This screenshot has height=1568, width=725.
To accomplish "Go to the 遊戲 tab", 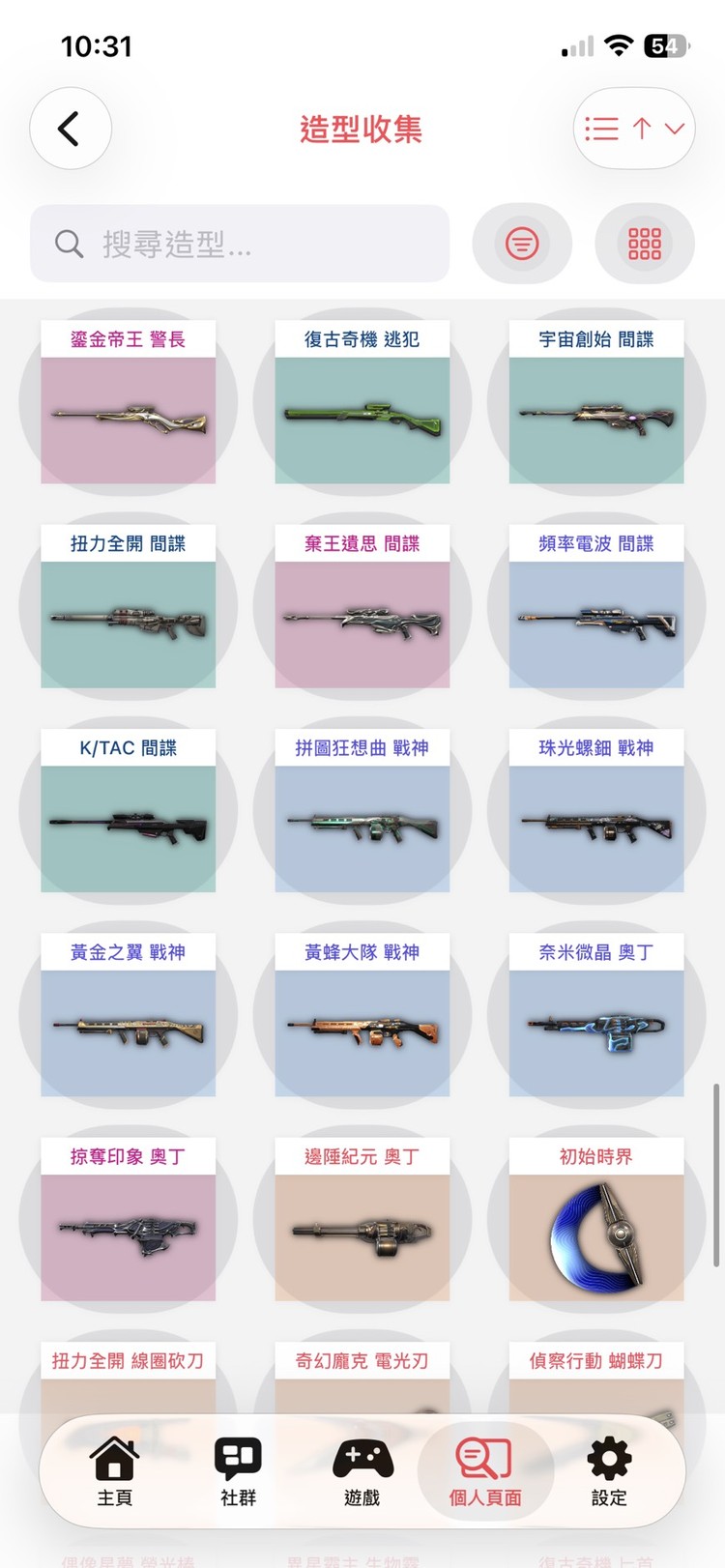I will (x=362, y=1471).
